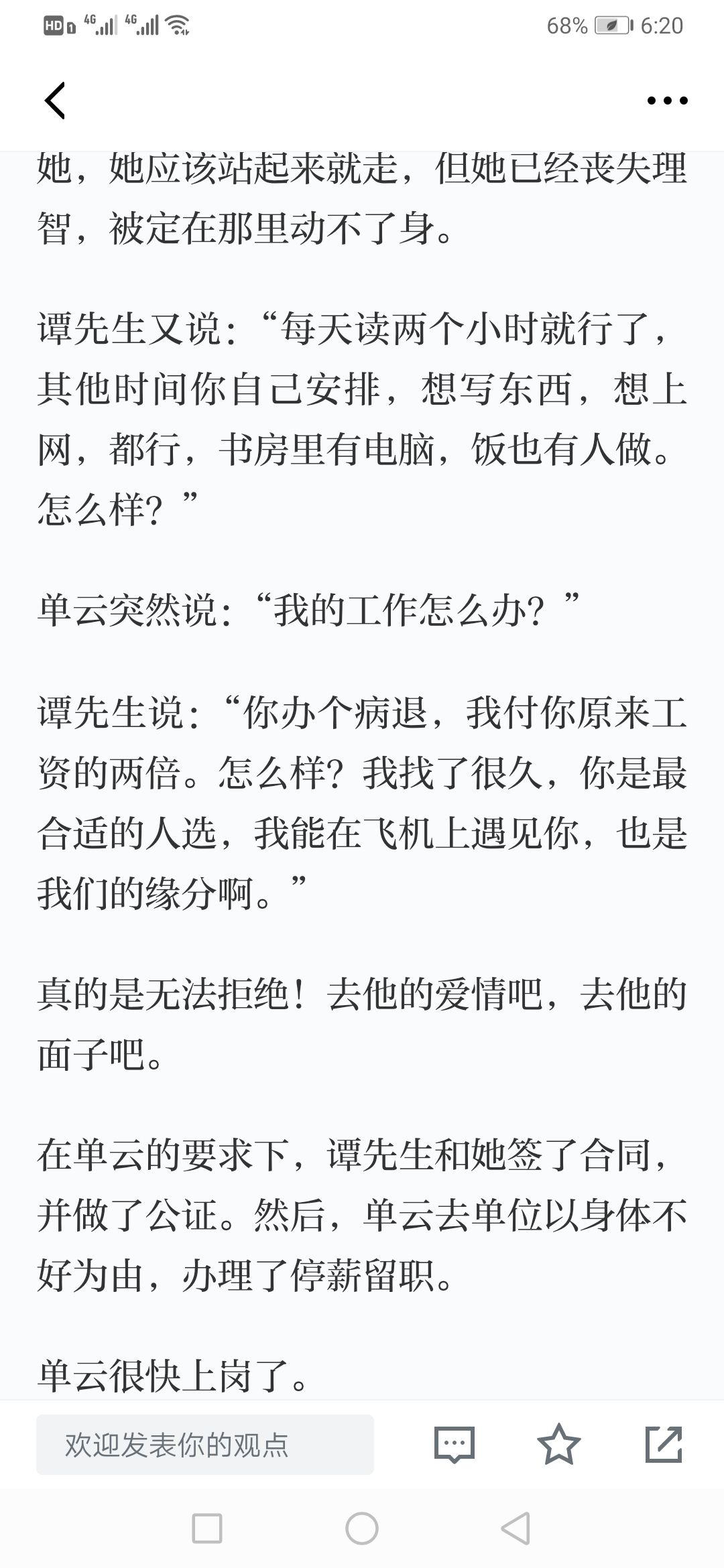Tap the 欢迎发表你的观点 comment field
This screenshot has width=724, height=1568.
[205, 1444]
